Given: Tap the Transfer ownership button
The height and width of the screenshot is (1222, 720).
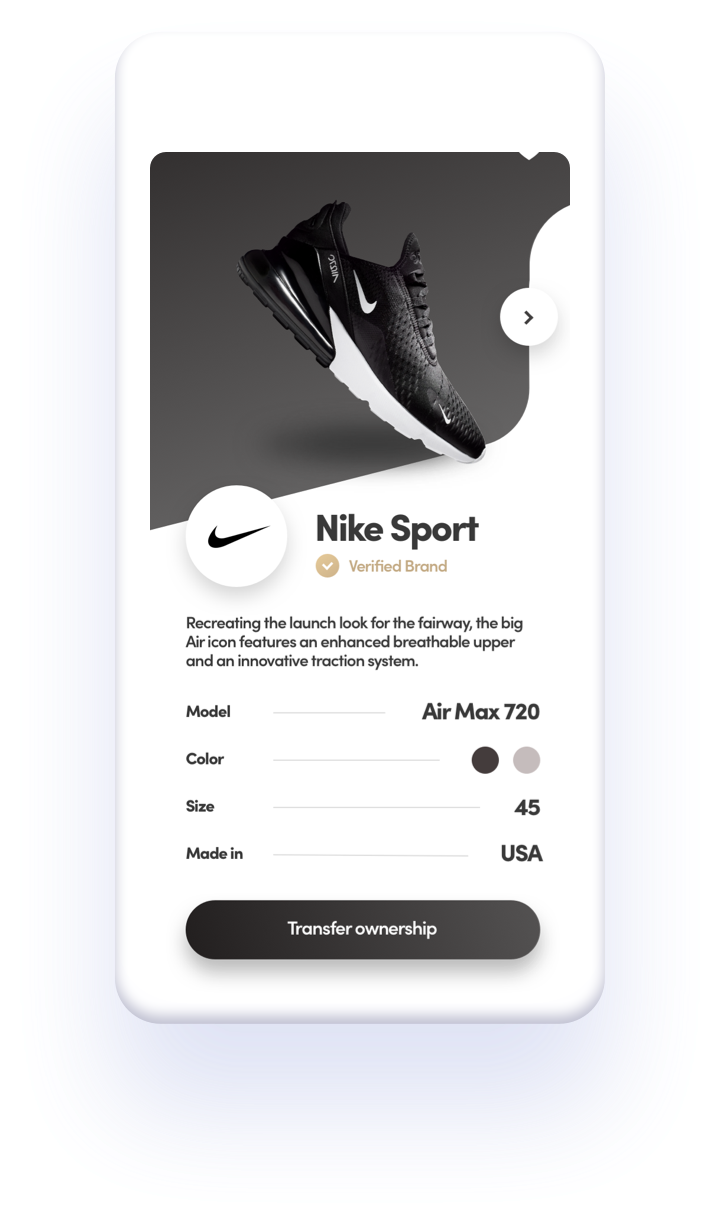Looking at the screenshot, I should pyautogui.click(x=362, y=929).
